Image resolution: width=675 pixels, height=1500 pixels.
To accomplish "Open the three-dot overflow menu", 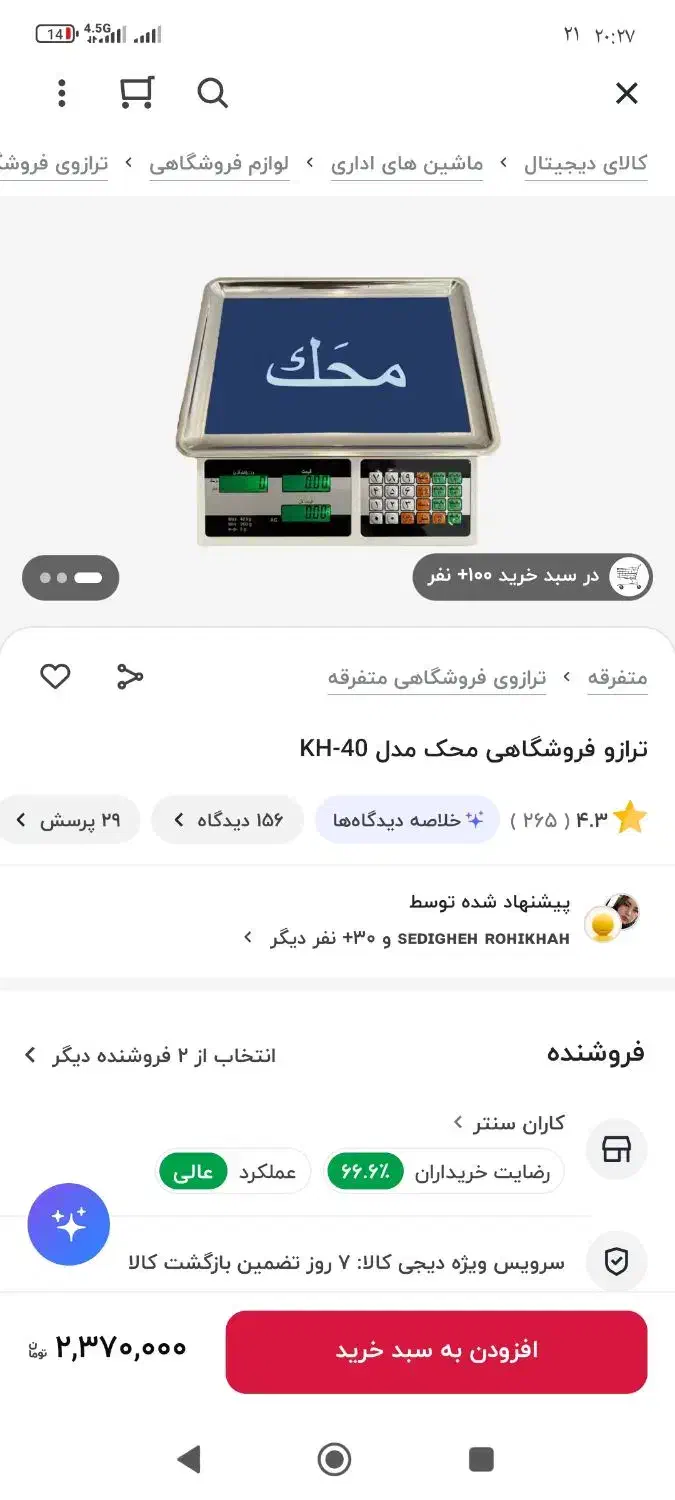I will pos(62,94).
